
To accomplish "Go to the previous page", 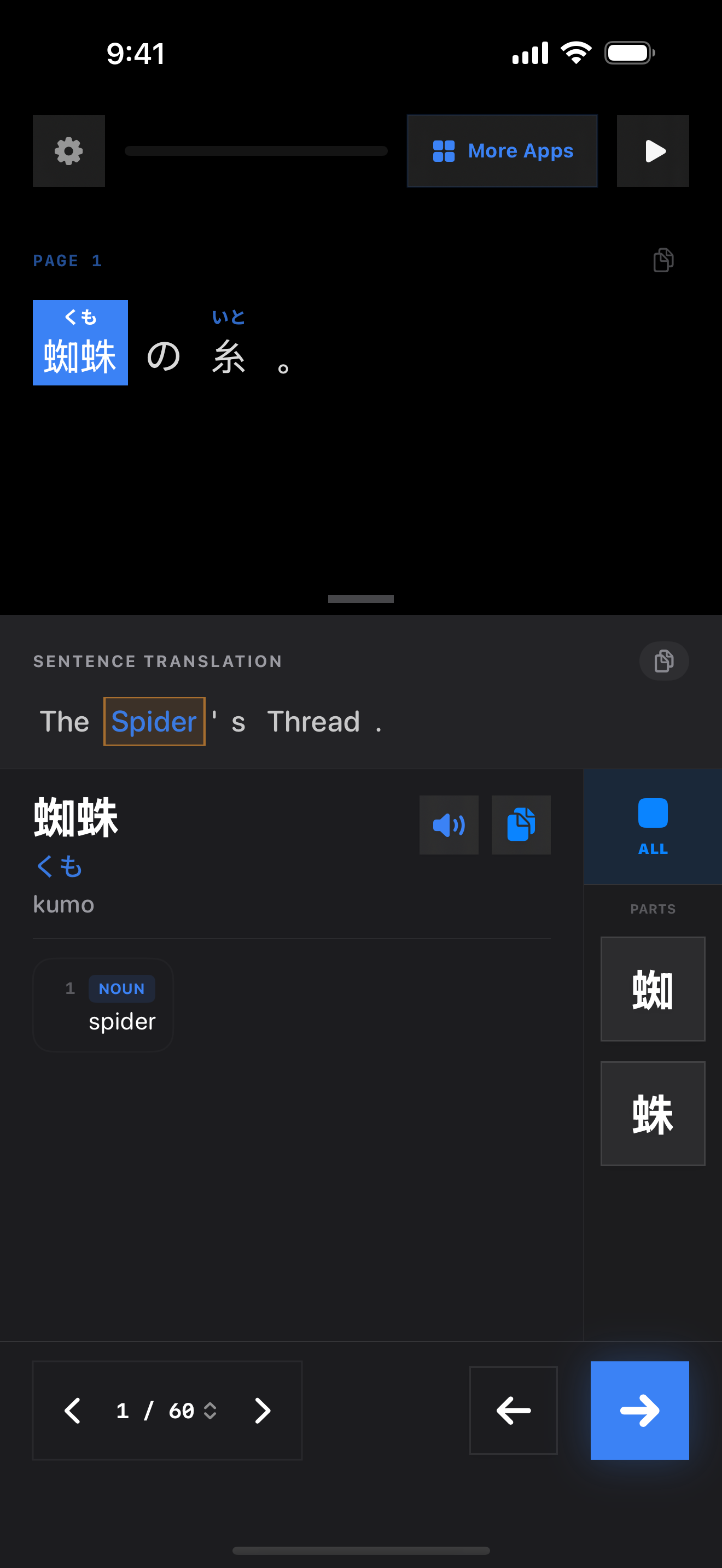I will 73,1411.
